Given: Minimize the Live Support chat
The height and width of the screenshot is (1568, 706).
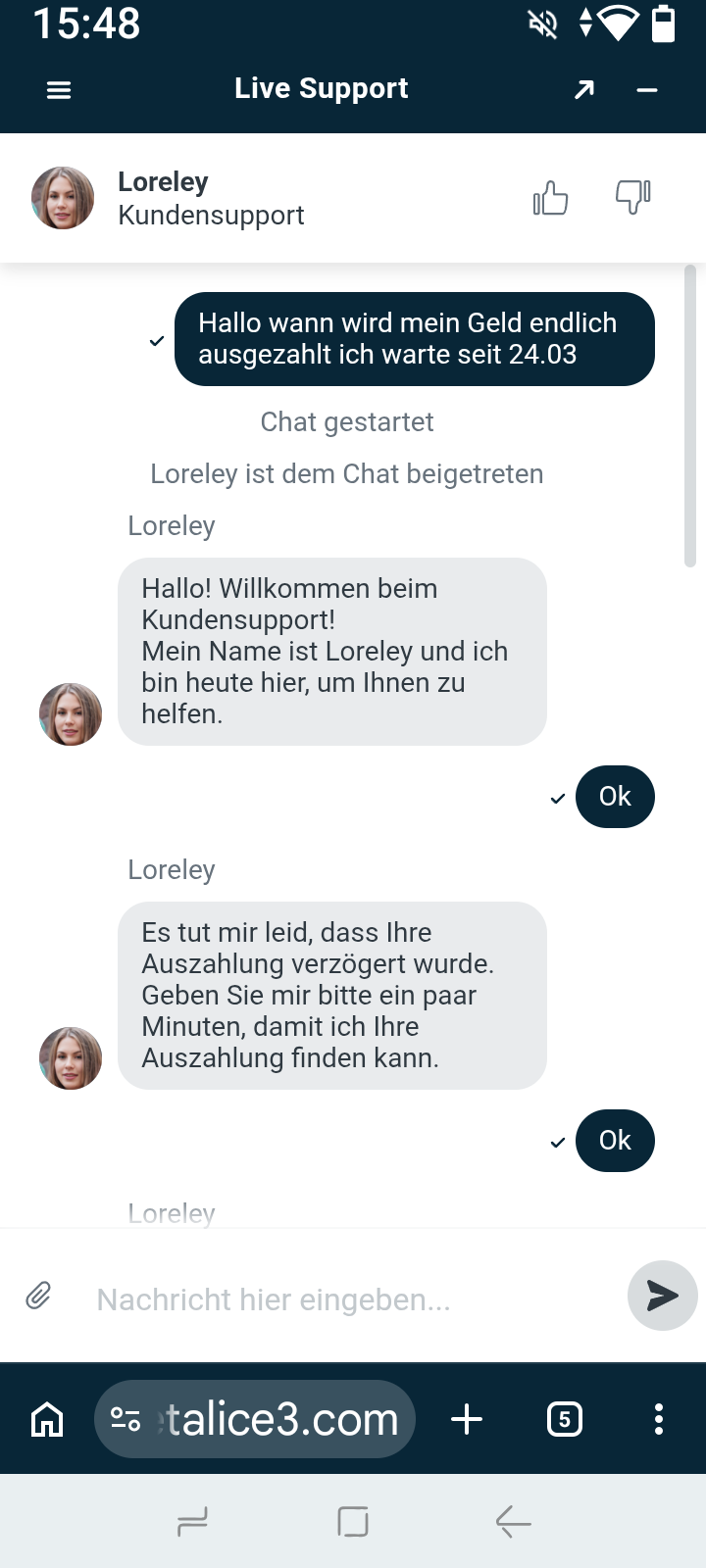Looking at the screenshot, I should 646,90.
